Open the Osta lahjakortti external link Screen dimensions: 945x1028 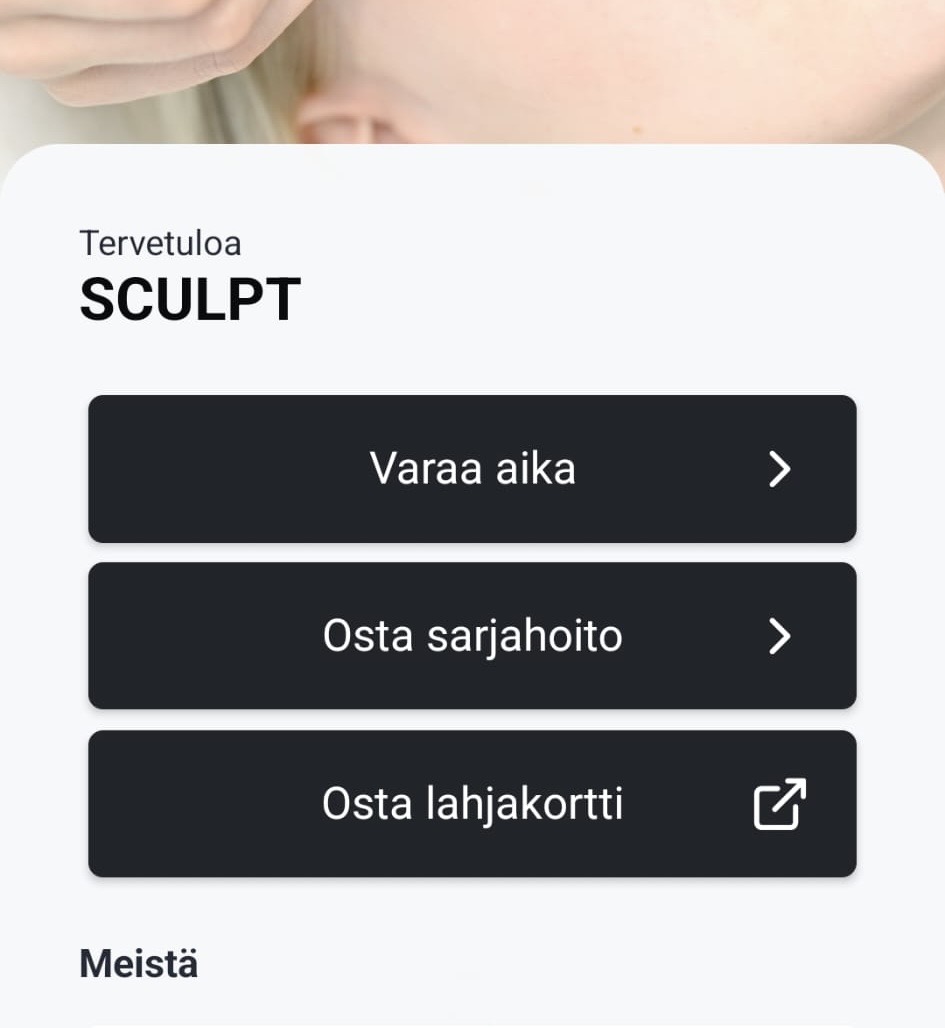(472, 804)
